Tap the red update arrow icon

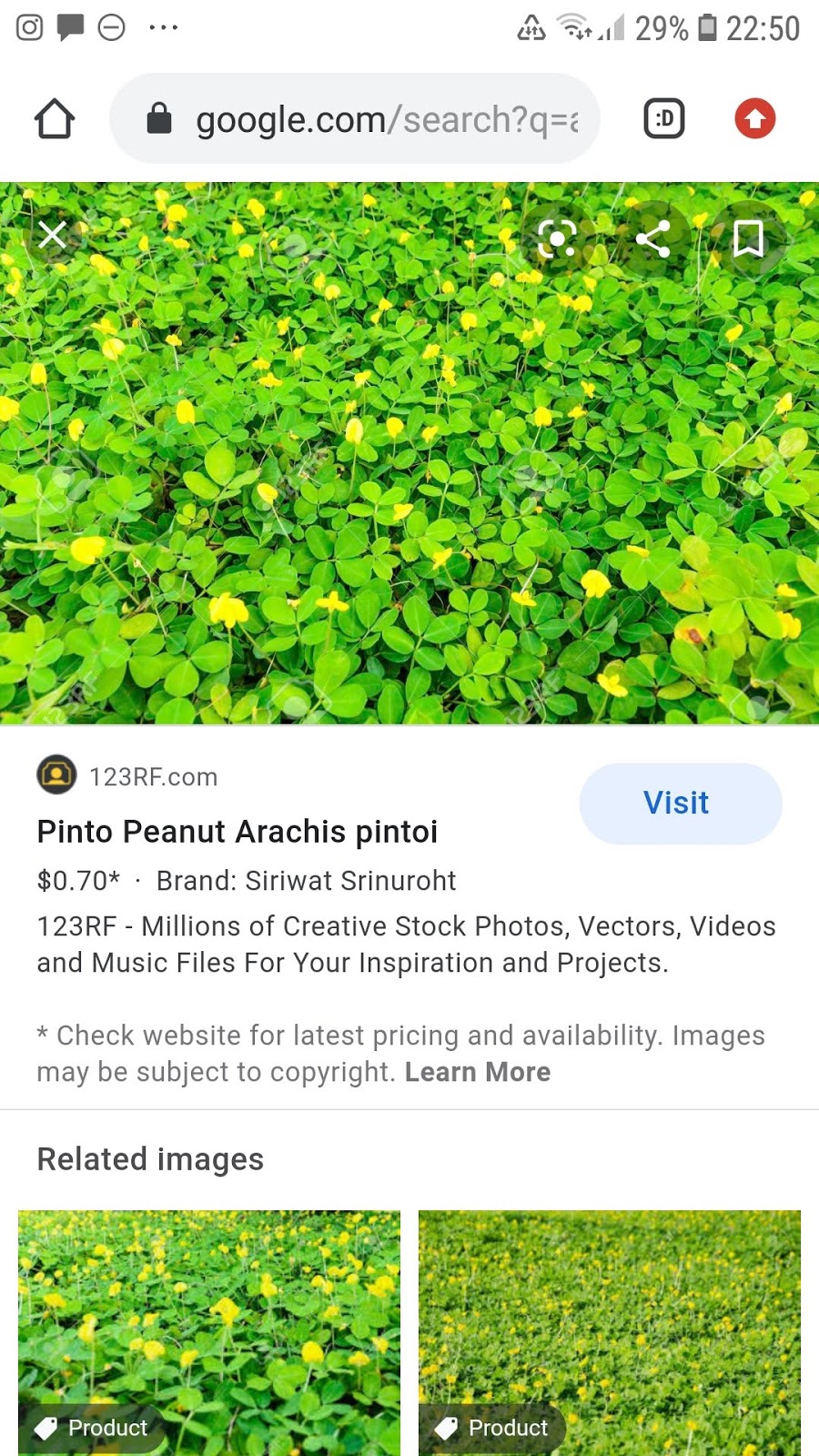(x=754, y=119)
